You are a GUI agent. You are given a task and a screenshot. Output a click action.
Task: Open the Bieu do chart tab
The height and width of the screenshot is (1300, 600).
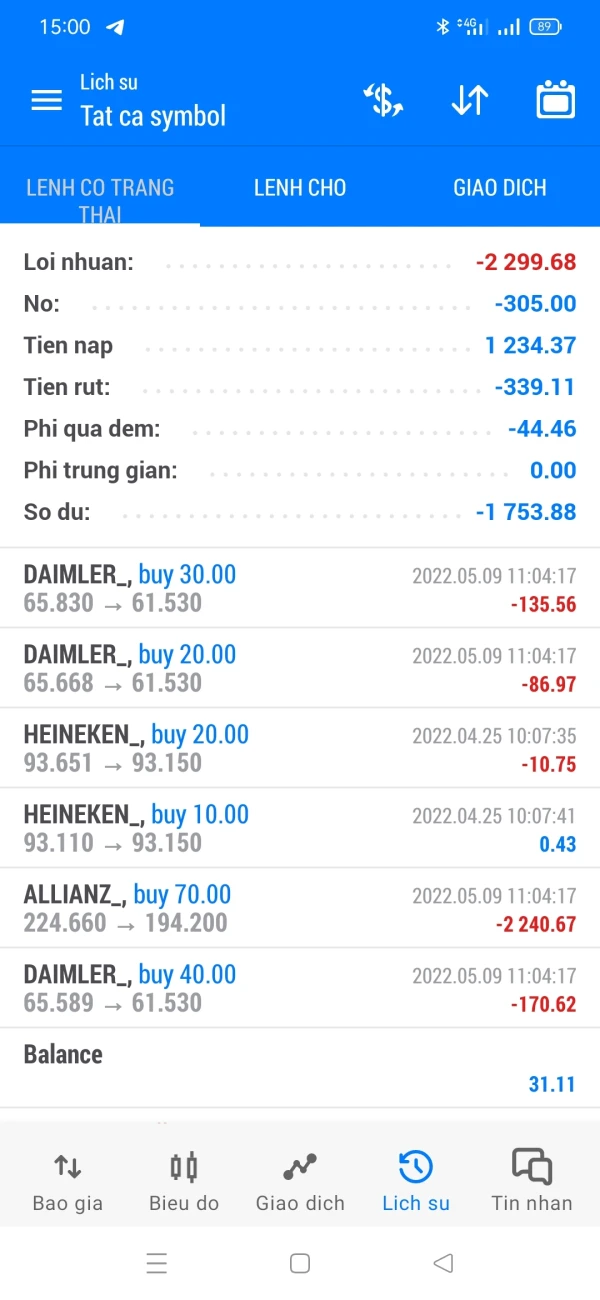point(184,1180)
